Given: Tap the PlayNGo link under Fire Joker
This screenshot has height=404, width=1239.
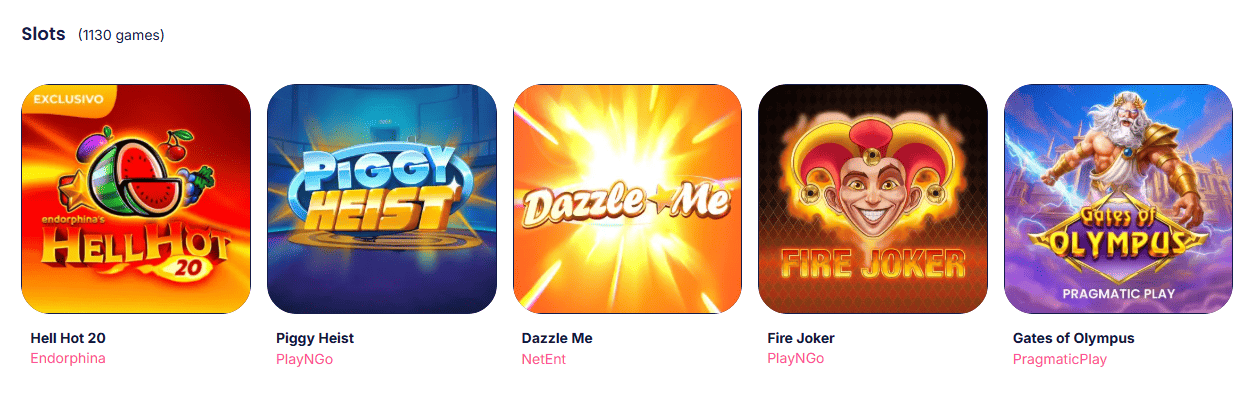Looking at the screenshot, I should [x=795, y=359].
